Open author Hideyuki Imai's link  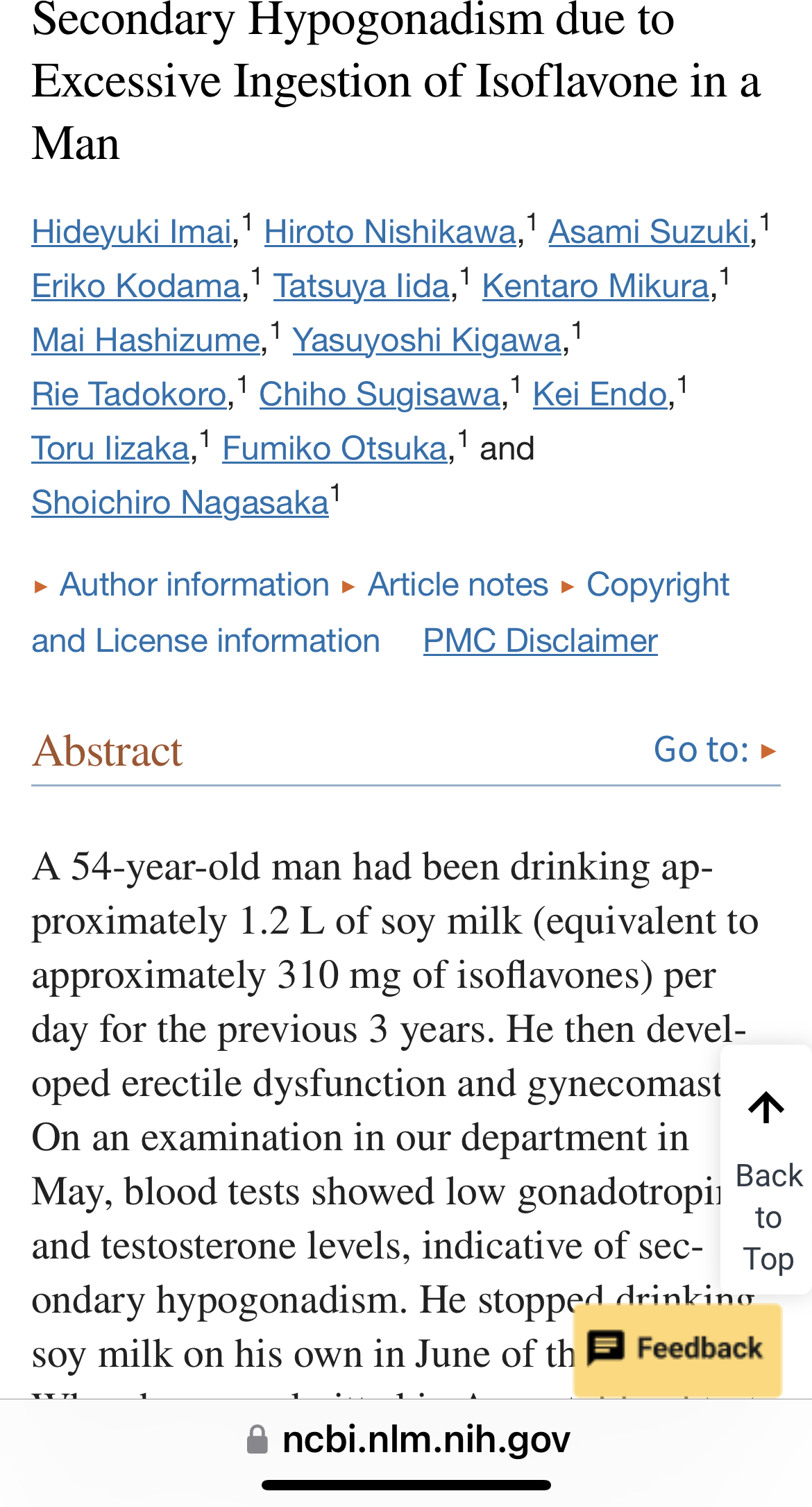coord(132,232)
